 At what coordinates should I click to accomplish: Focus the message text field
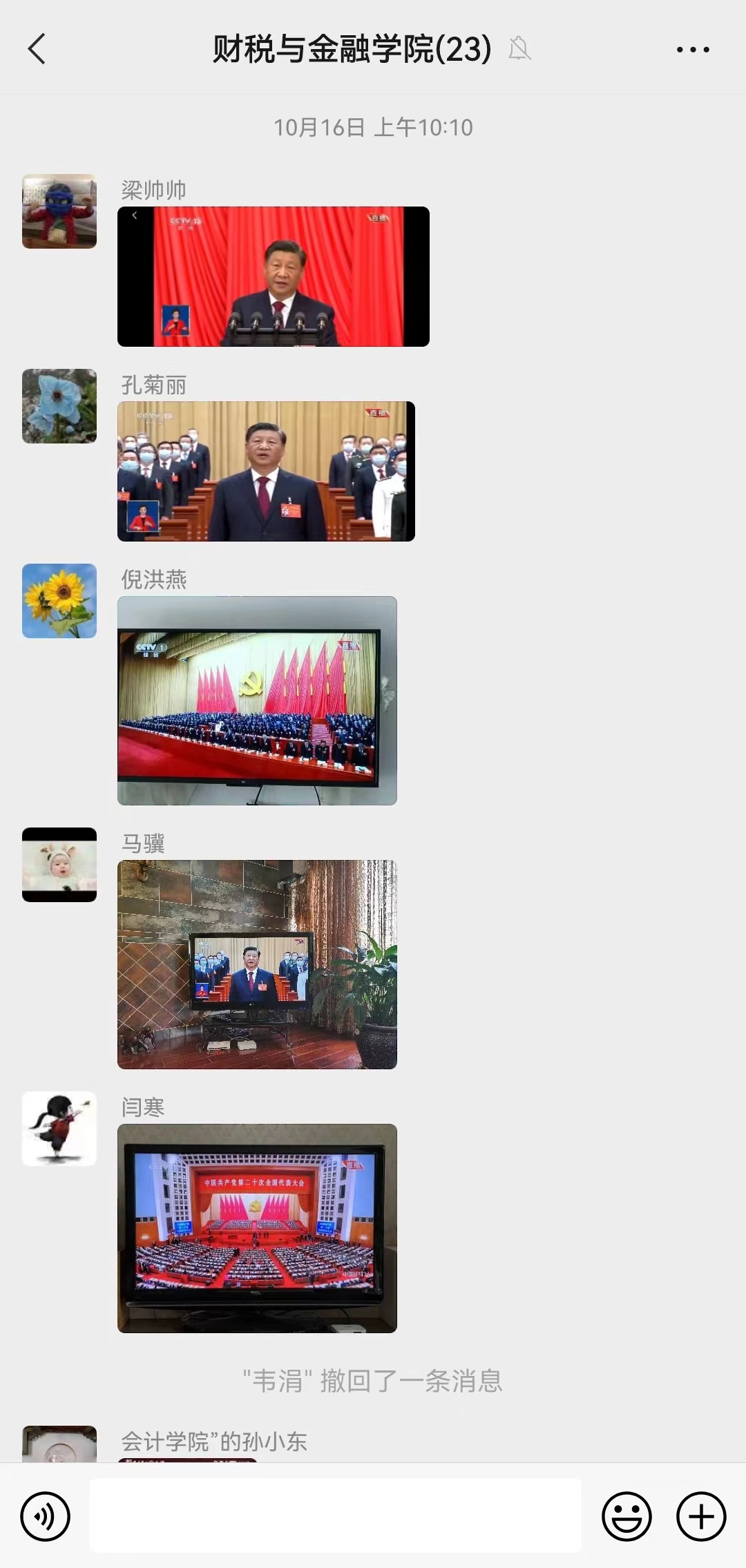click(335, 1516)
